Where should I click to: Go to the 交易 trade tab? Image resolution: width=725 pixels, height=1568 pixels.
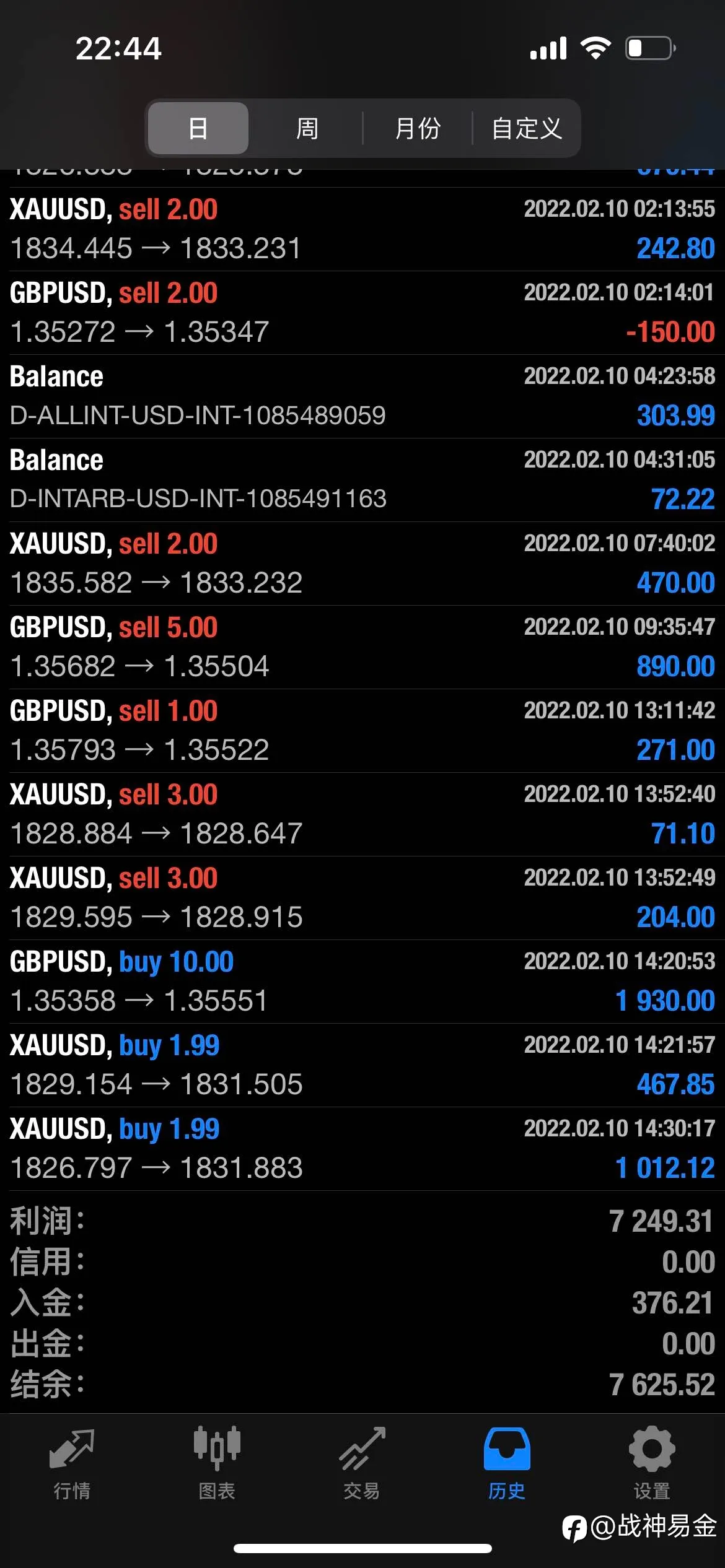coord(362,1464)
